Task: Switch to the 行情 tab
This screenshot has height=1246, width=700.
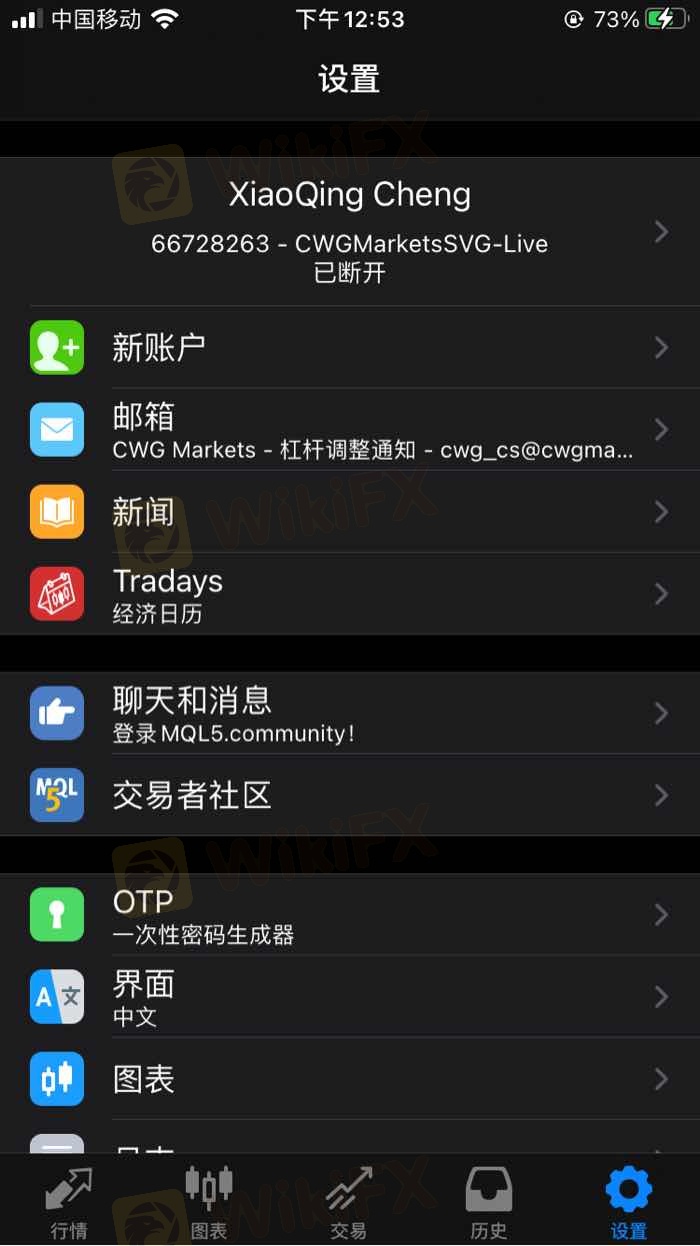Action: [69, 1201]
